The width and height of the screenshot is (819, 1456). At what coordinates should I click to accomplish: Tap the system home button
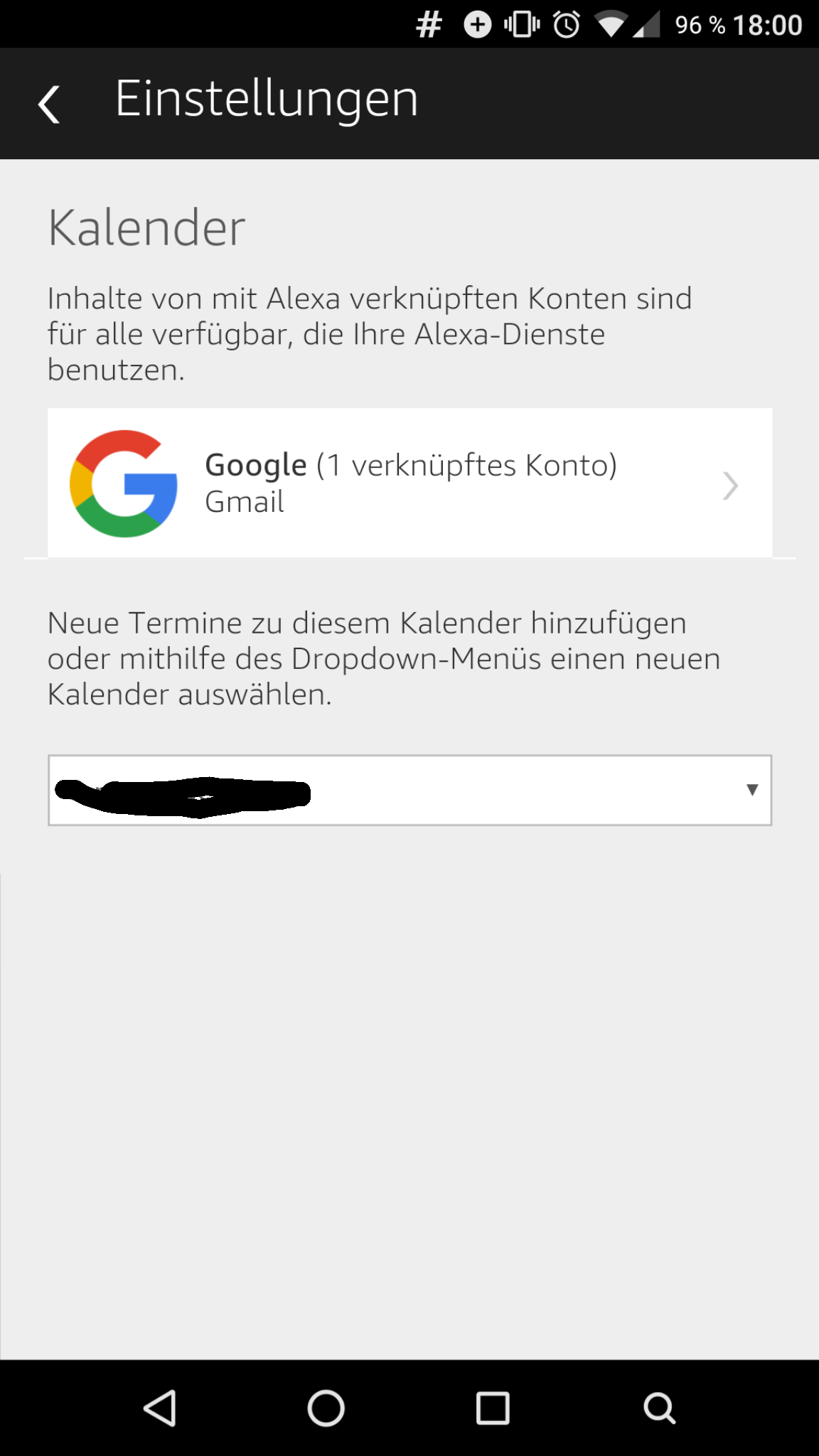(326, 1408)
